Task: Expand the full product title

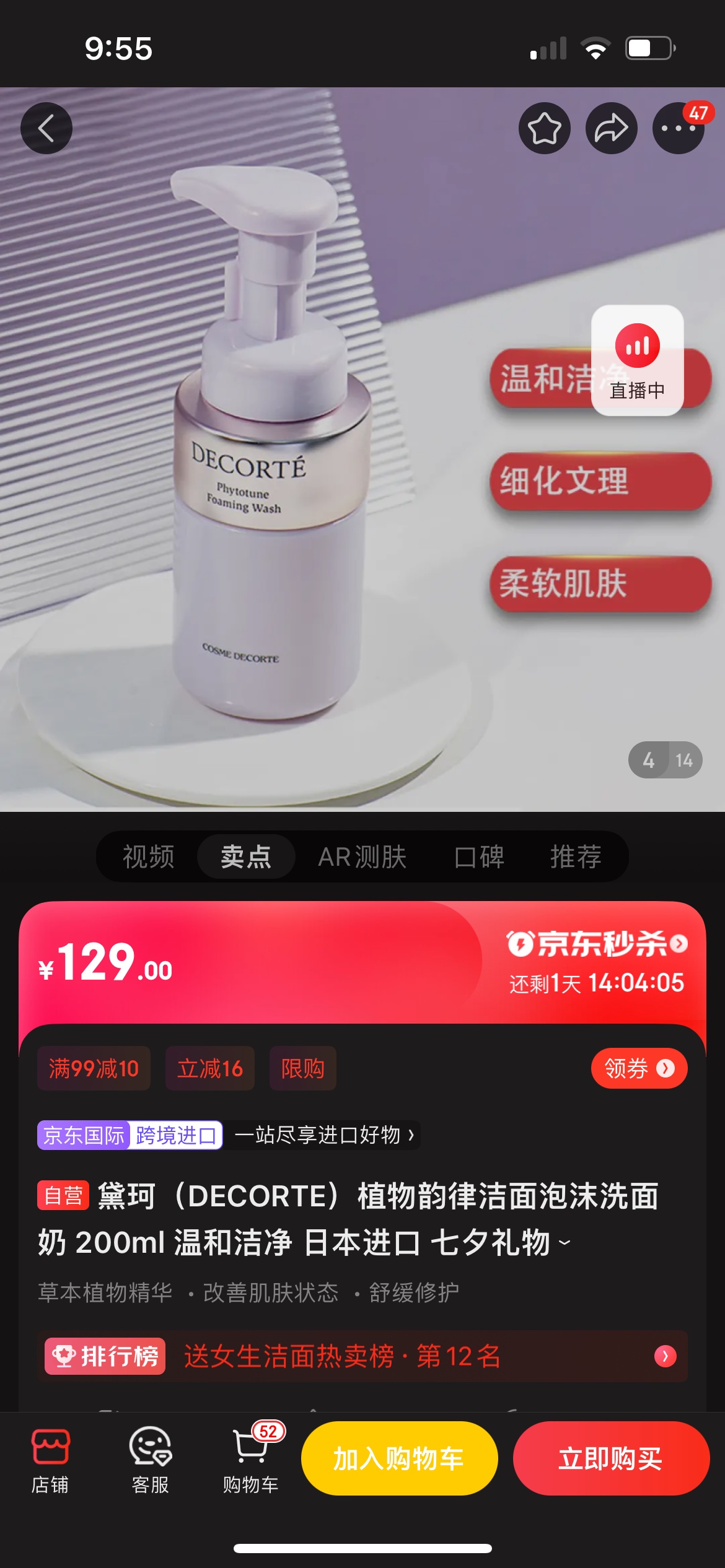Action: [x=565, y=1242]
